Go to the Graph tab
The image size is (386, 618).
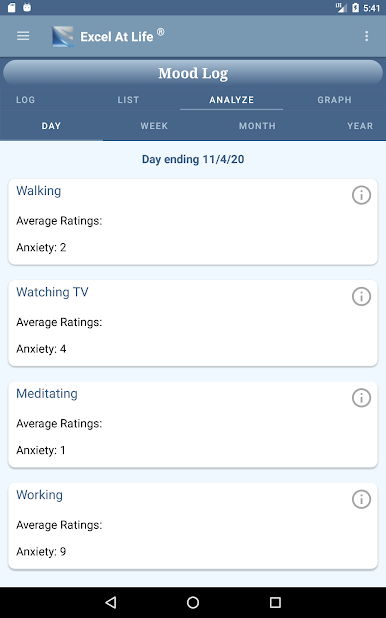(x=334, y=100)
